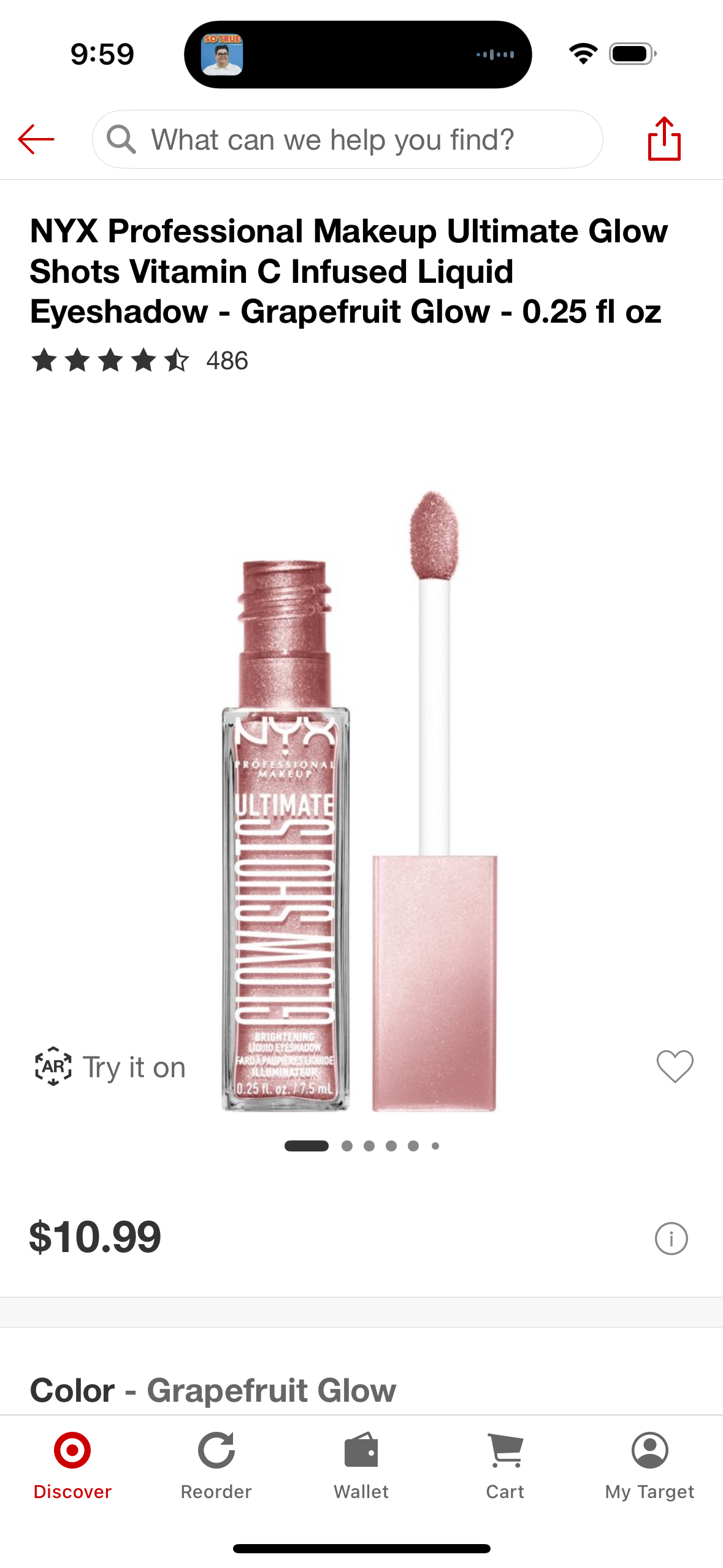Launch AR Try it on
The image size is (723, 1568).
click(x=110, y=1067)
